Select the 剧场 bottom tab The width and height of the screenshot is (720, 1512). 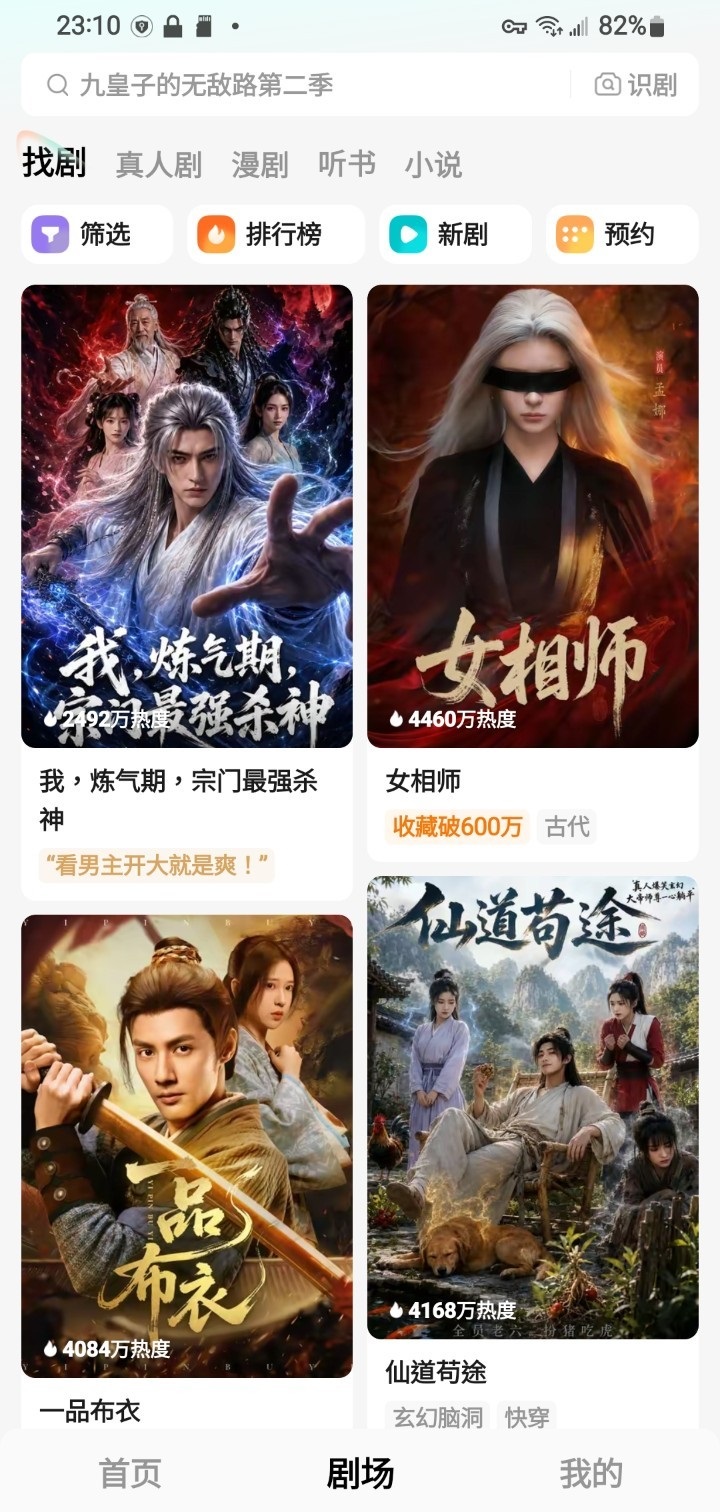pos(360,1473)
